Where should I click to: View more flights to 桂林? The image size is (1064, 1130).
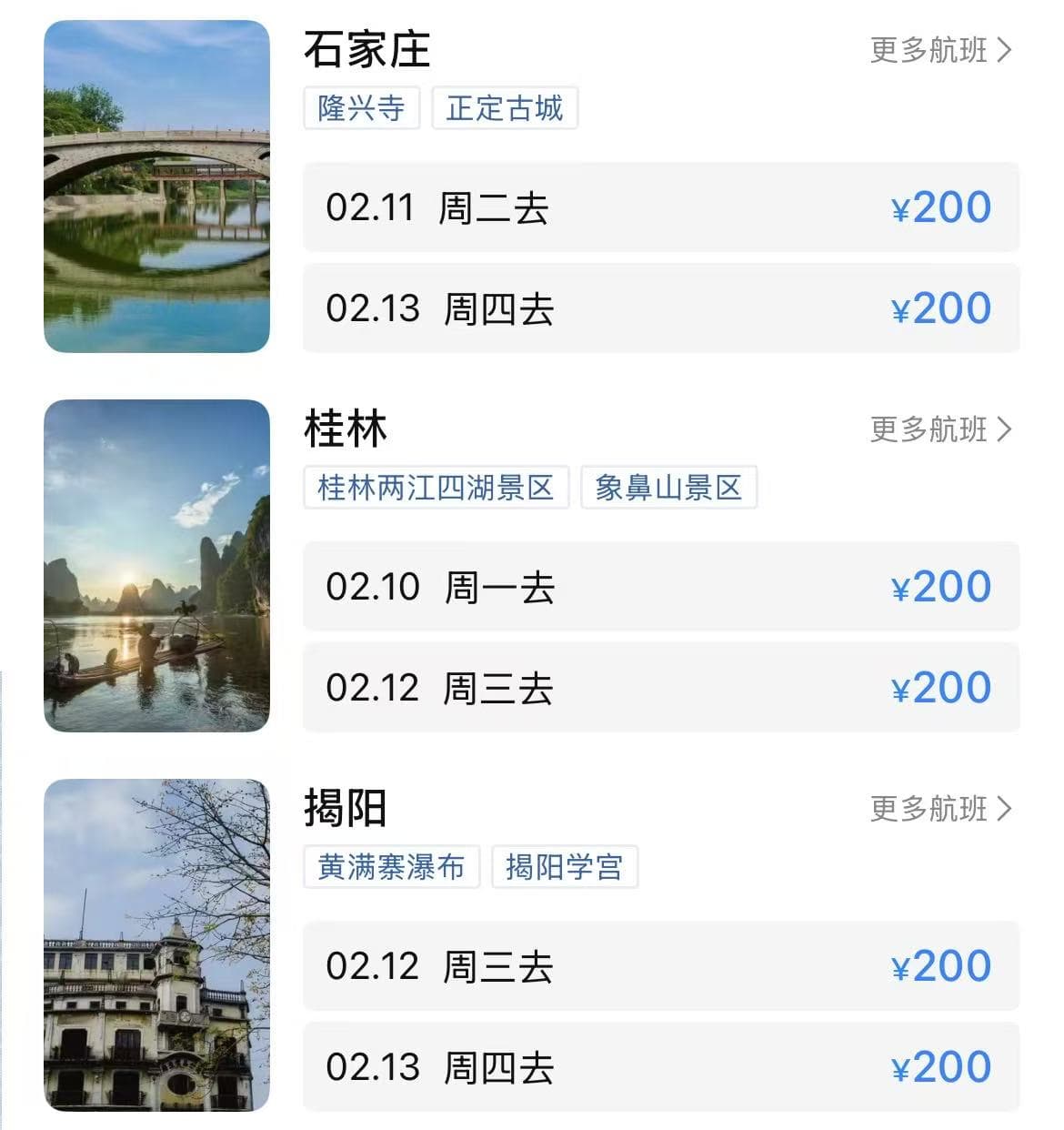tap(940, 429)
